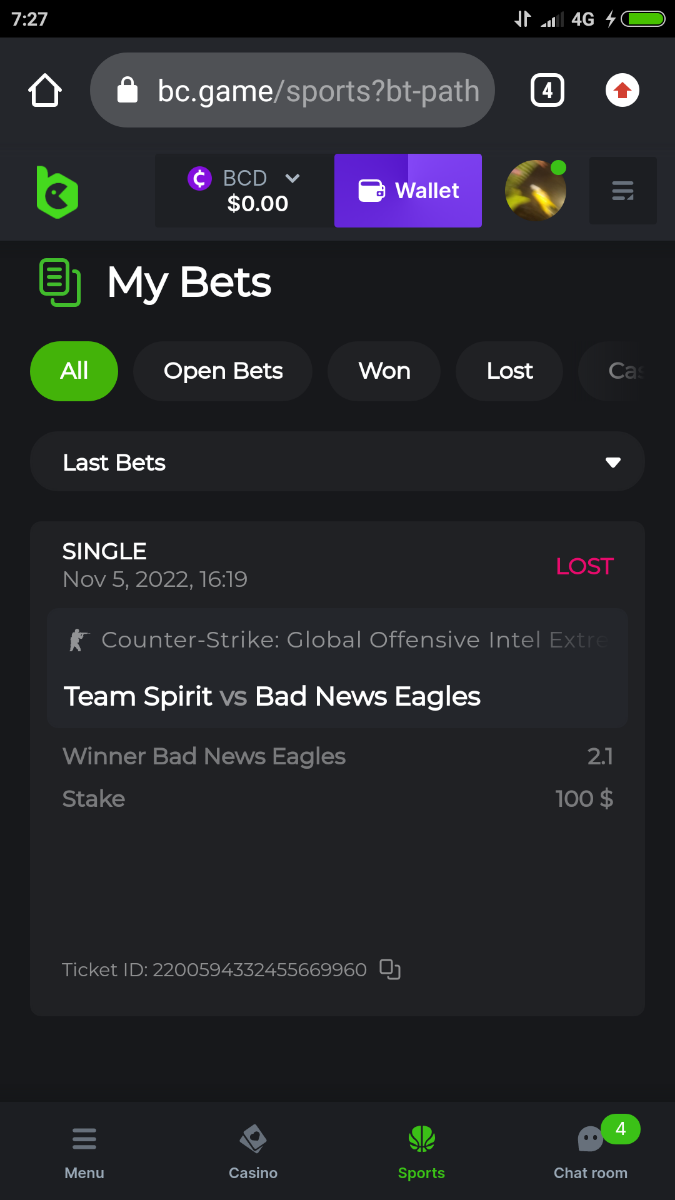The width and height of the screenshot is (675, 1200).
Task: Open the Wallet
Action: pyautogui.click(x=408, y=191)
